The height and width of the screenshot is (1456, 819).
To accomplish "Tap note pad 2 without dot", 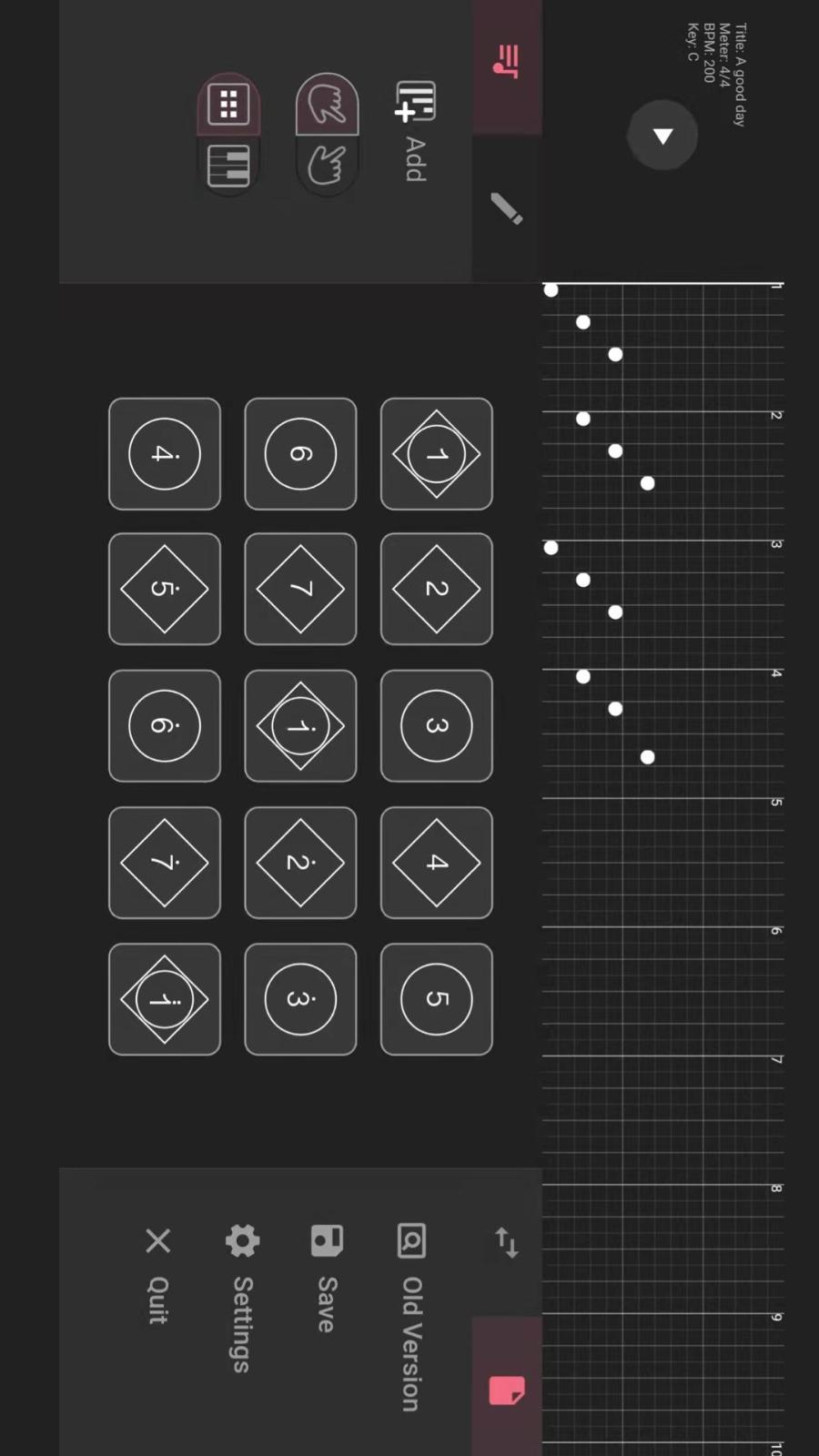I will (x=437, y=589).
